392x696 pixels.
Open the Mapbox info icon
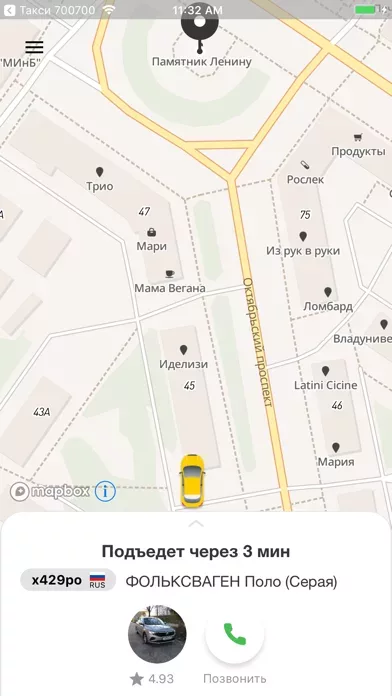(105, 491)
